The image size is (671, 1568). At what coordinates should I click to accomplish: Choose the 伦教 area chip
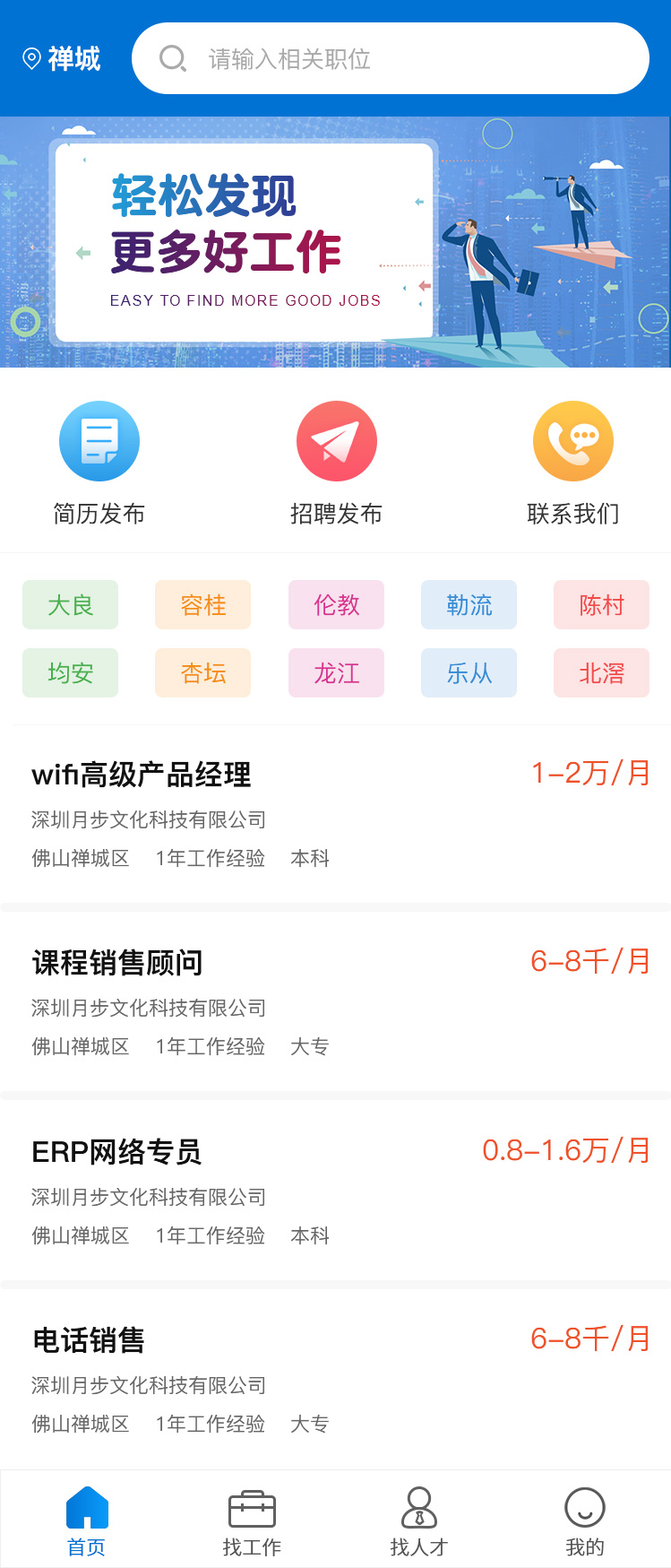click(336, 605)
